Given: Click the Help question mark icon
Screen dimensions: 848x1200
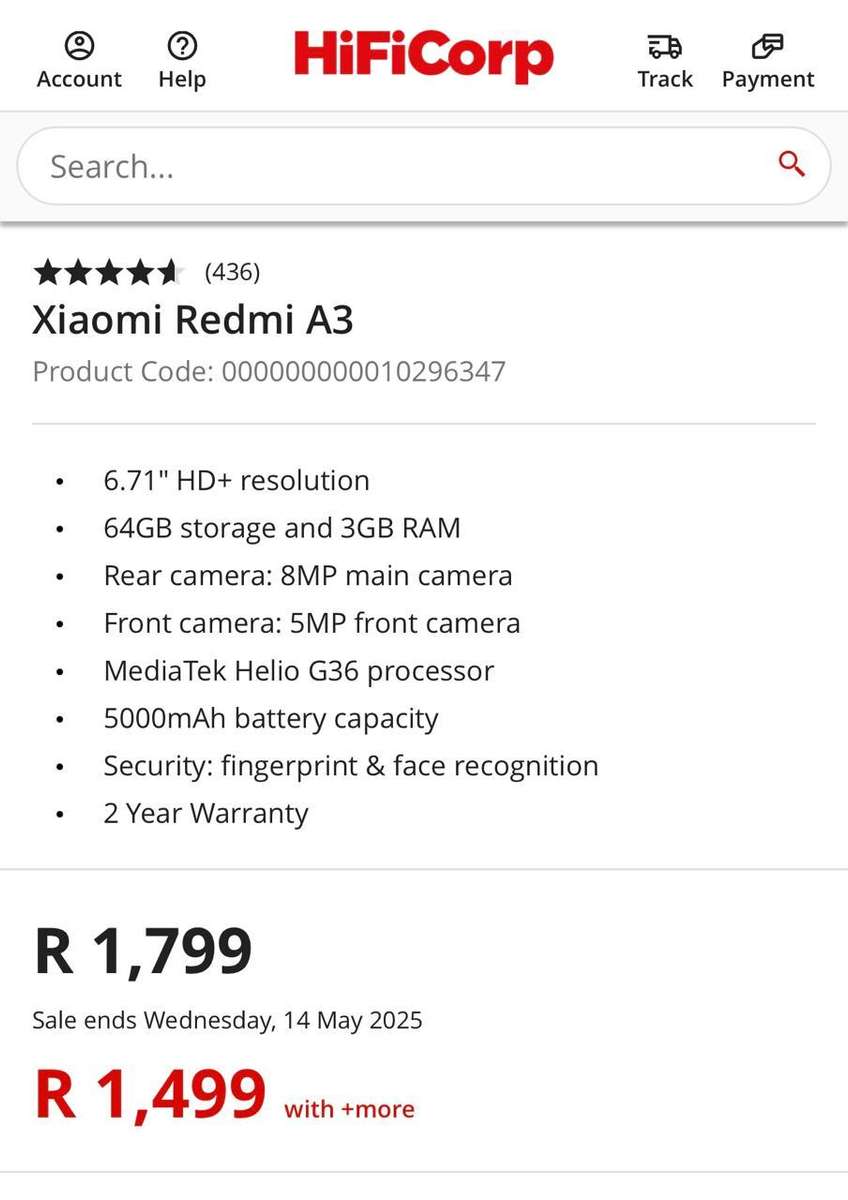Looking at the screenshot, I should 182,45.
